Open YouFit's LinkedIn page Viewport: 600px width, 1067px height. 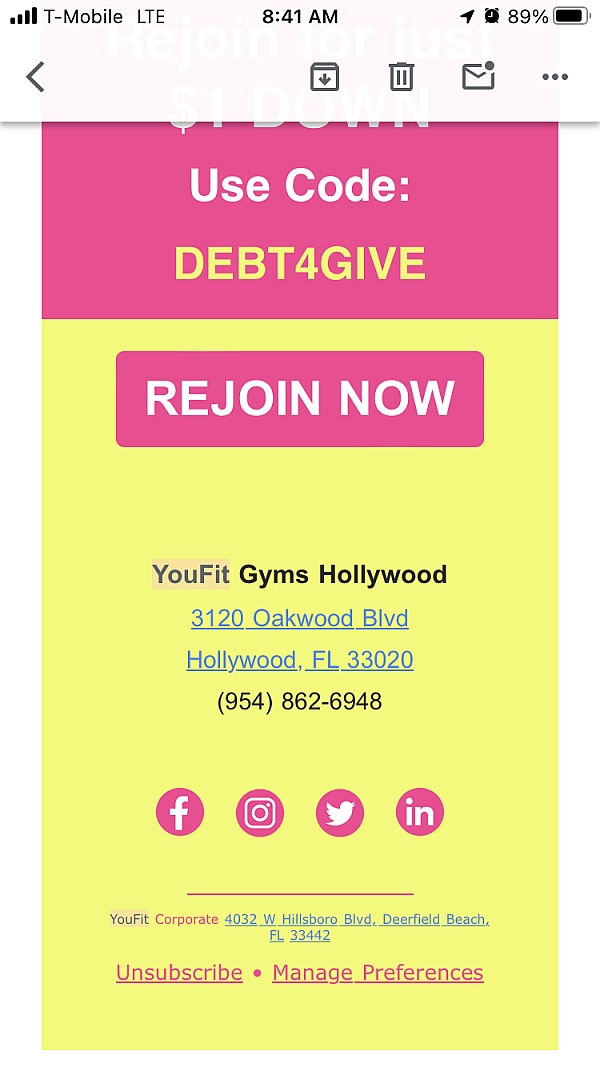tap(420, 812)
